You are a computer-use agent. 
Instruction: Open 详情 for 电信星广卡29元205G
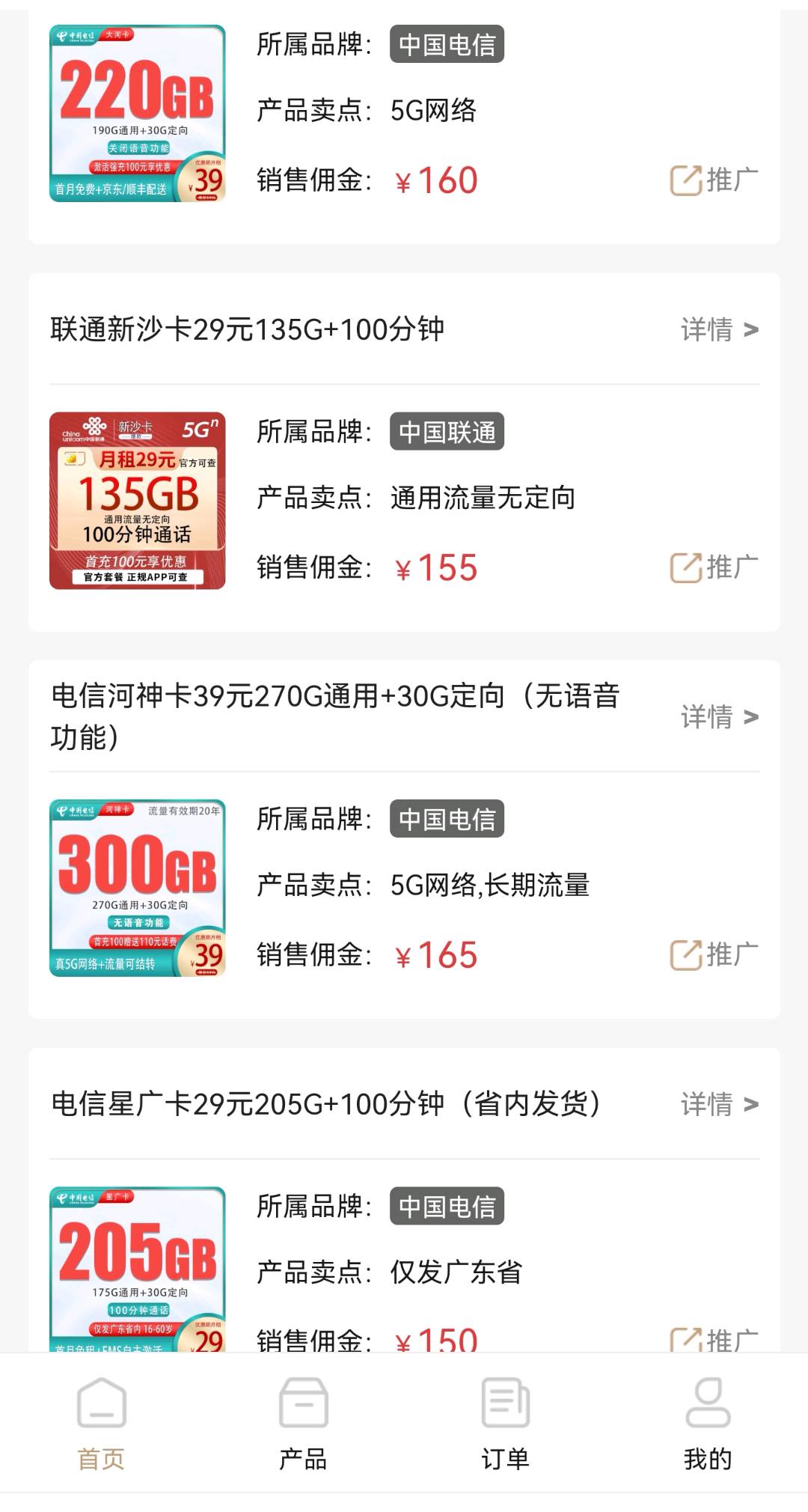pyautogui.click(x=719, y=1104)
